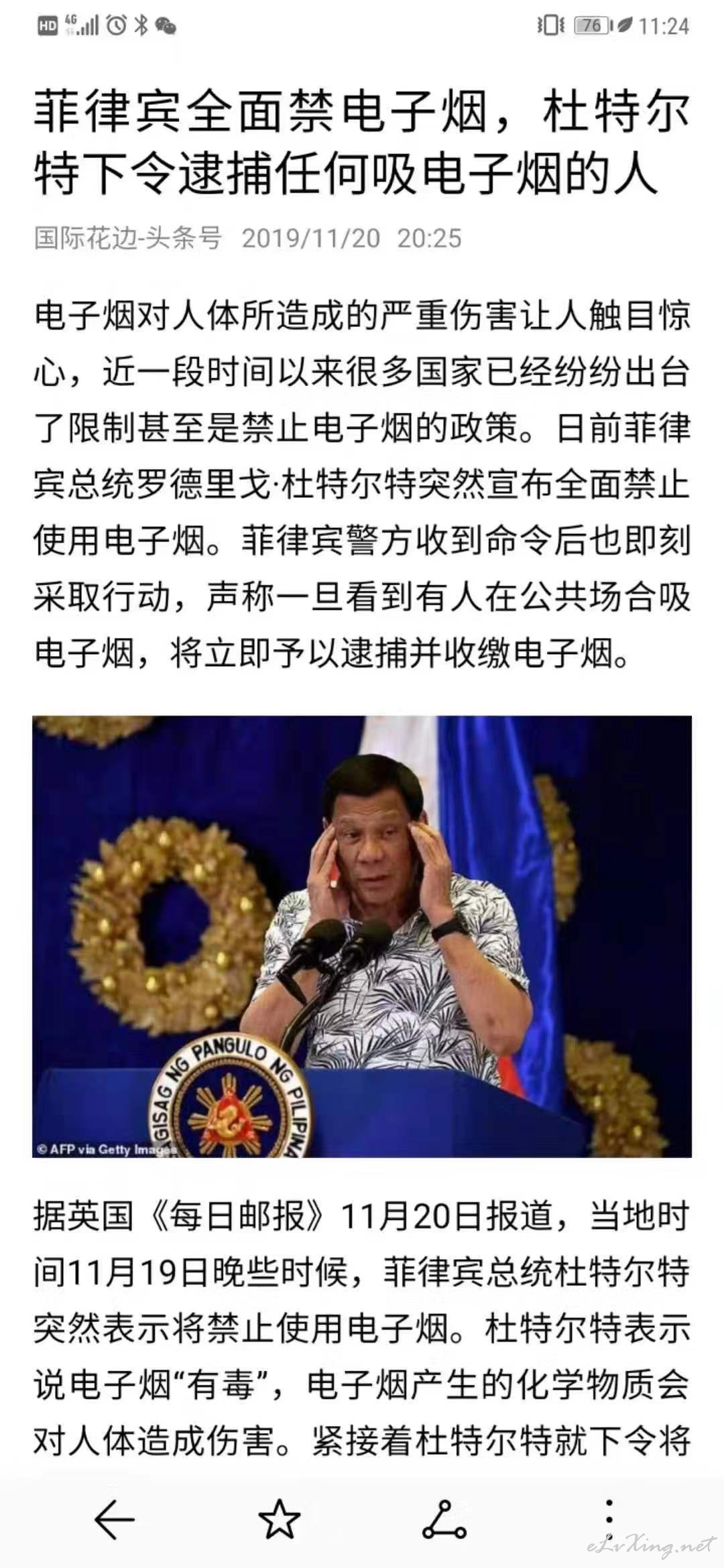Open the three-dot overflow menu
This screenshot has height=1568, width=724.
(609, 1520)
